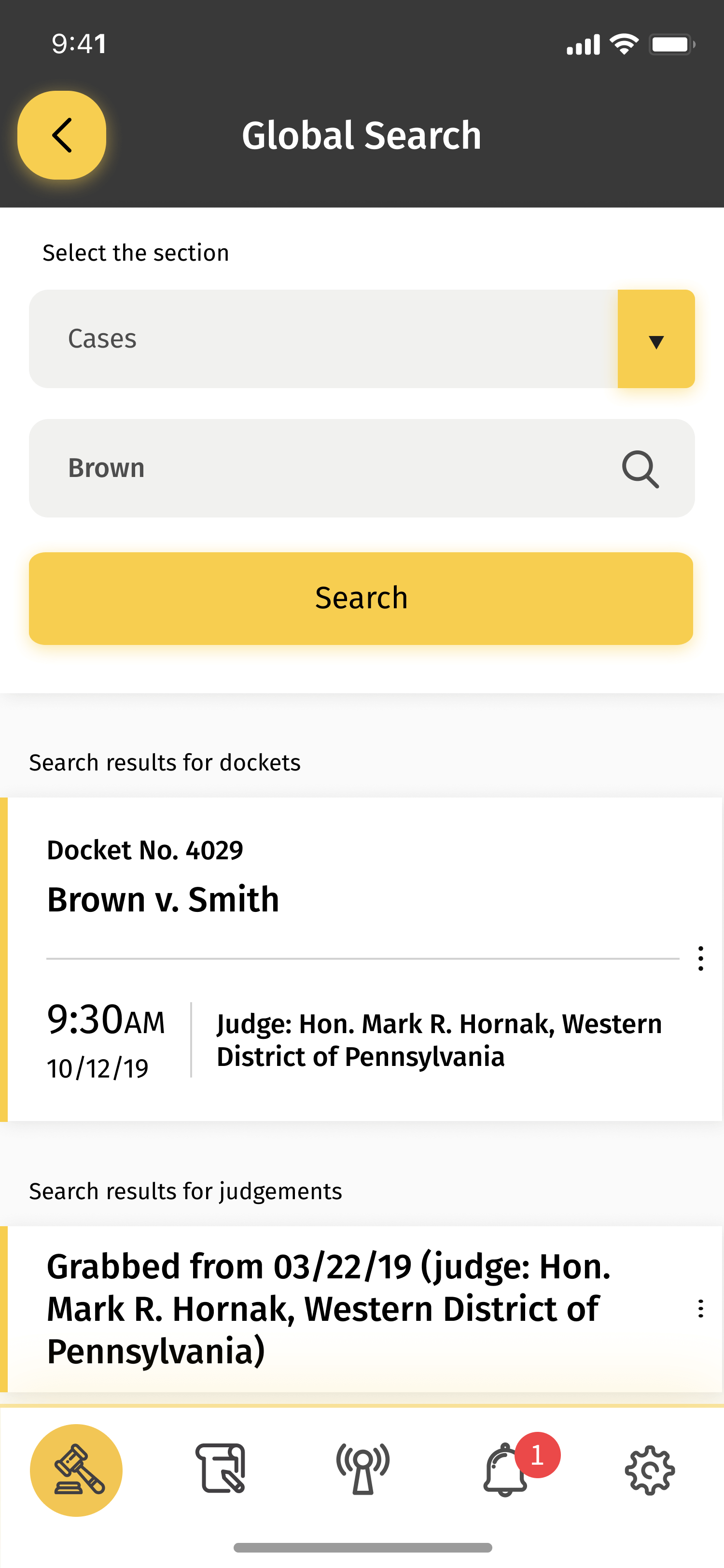This screenshot has width=724, height=1568.
Task: Open options menu for Docket No. 4029
Action: (x=700, y=959)
